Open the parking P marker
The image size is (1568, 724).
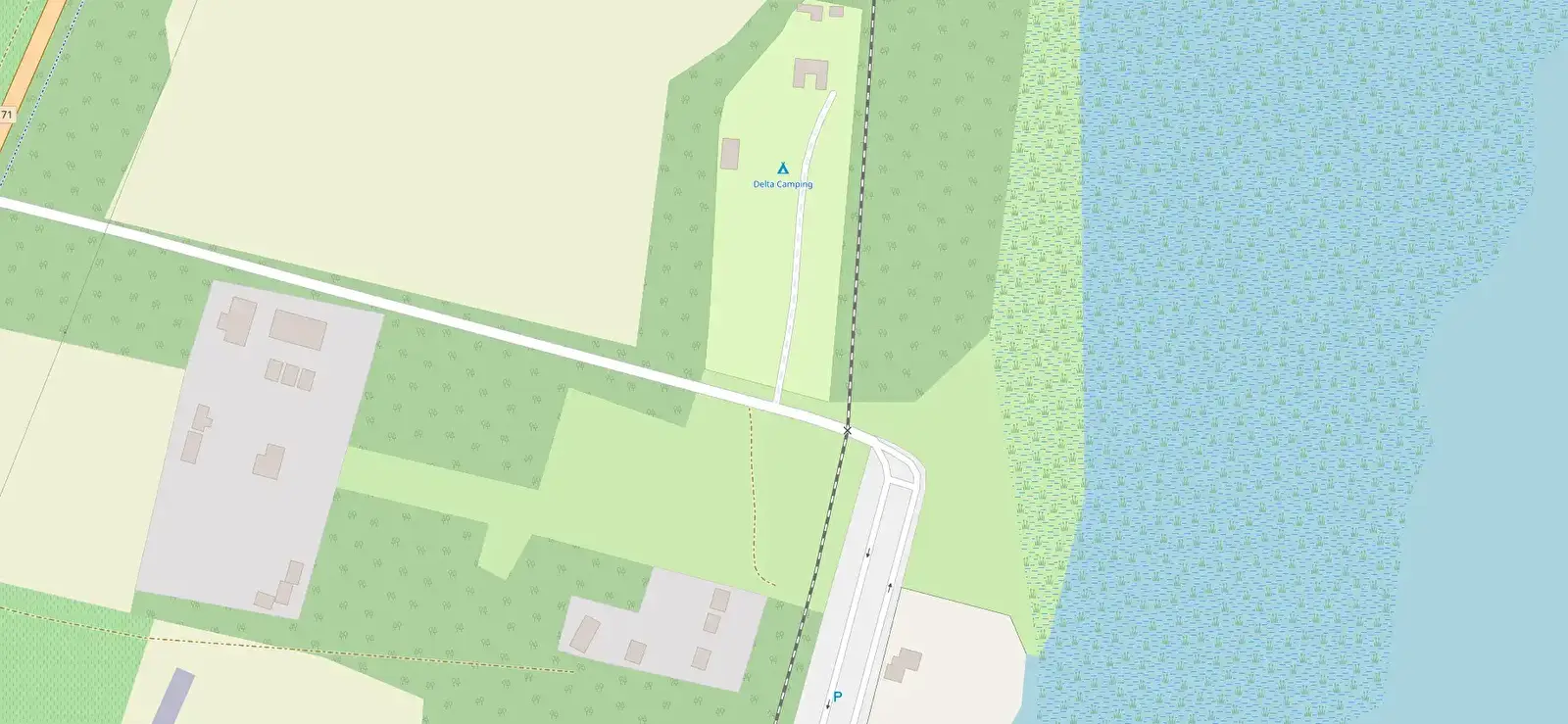tap(837, 697)
